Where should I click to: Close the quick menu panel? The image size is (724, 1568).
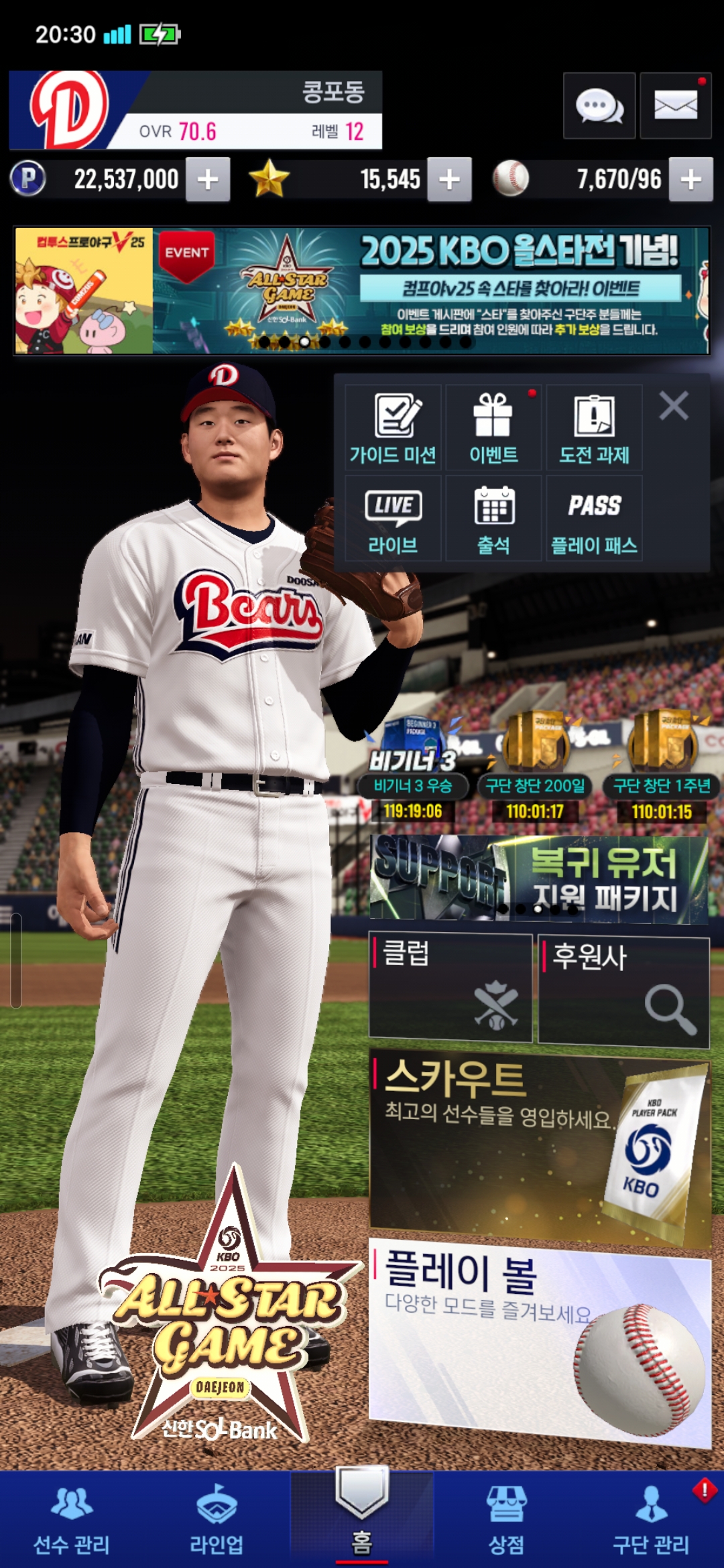click(673, 406)
